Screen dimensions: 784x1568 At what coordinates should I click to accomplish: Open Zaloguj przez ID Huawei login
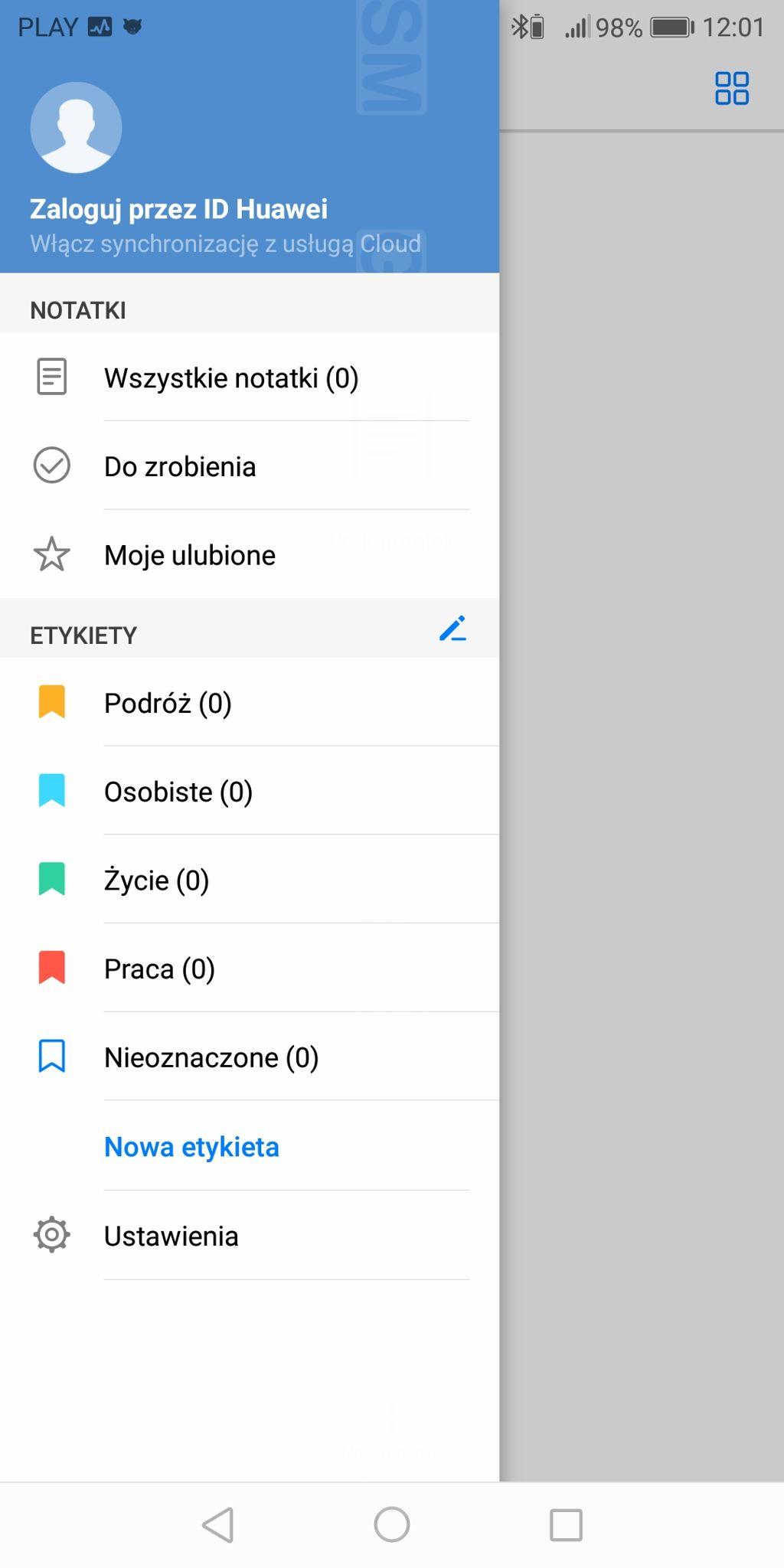(x=178, y=209)
